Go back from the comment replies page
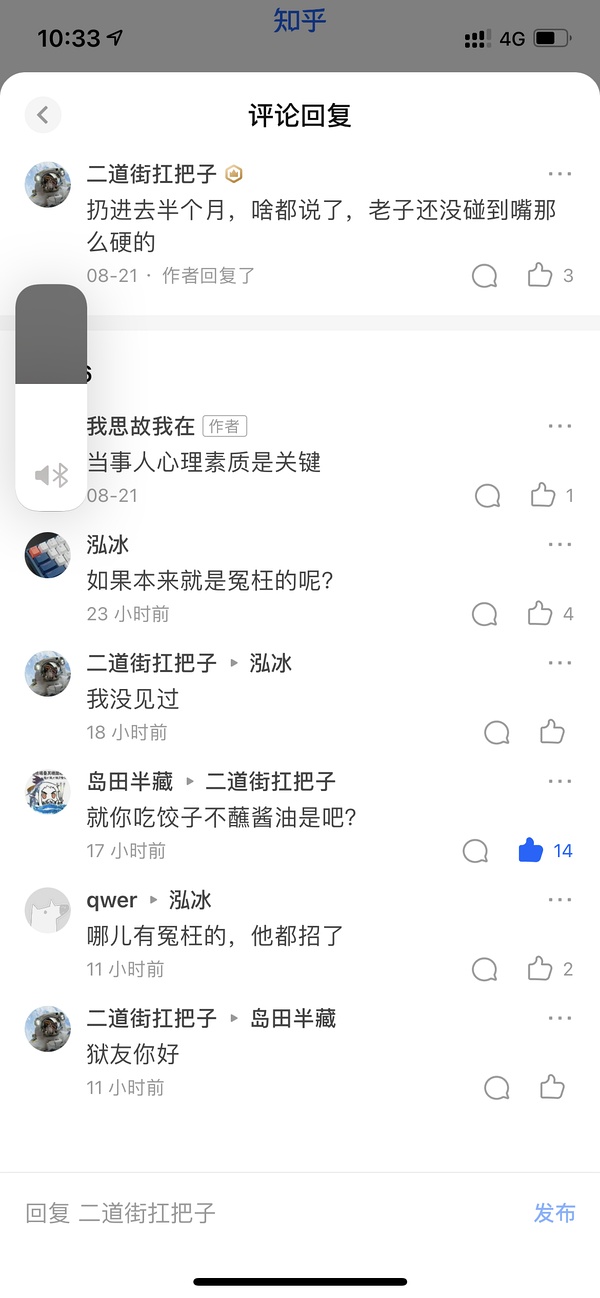The height and width of the screenshot is (1298, 600). [43, 115]
